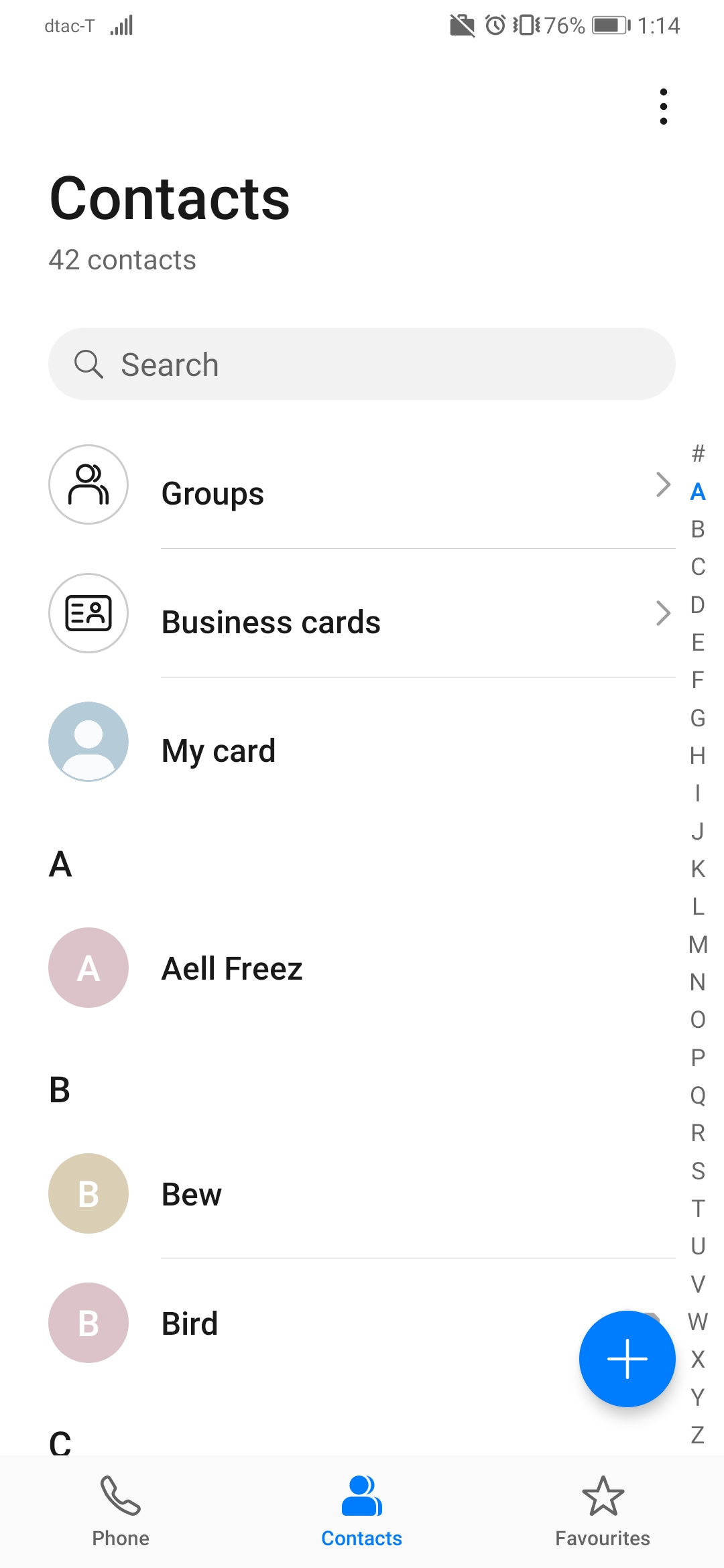Open Groups

coord(362,493)
